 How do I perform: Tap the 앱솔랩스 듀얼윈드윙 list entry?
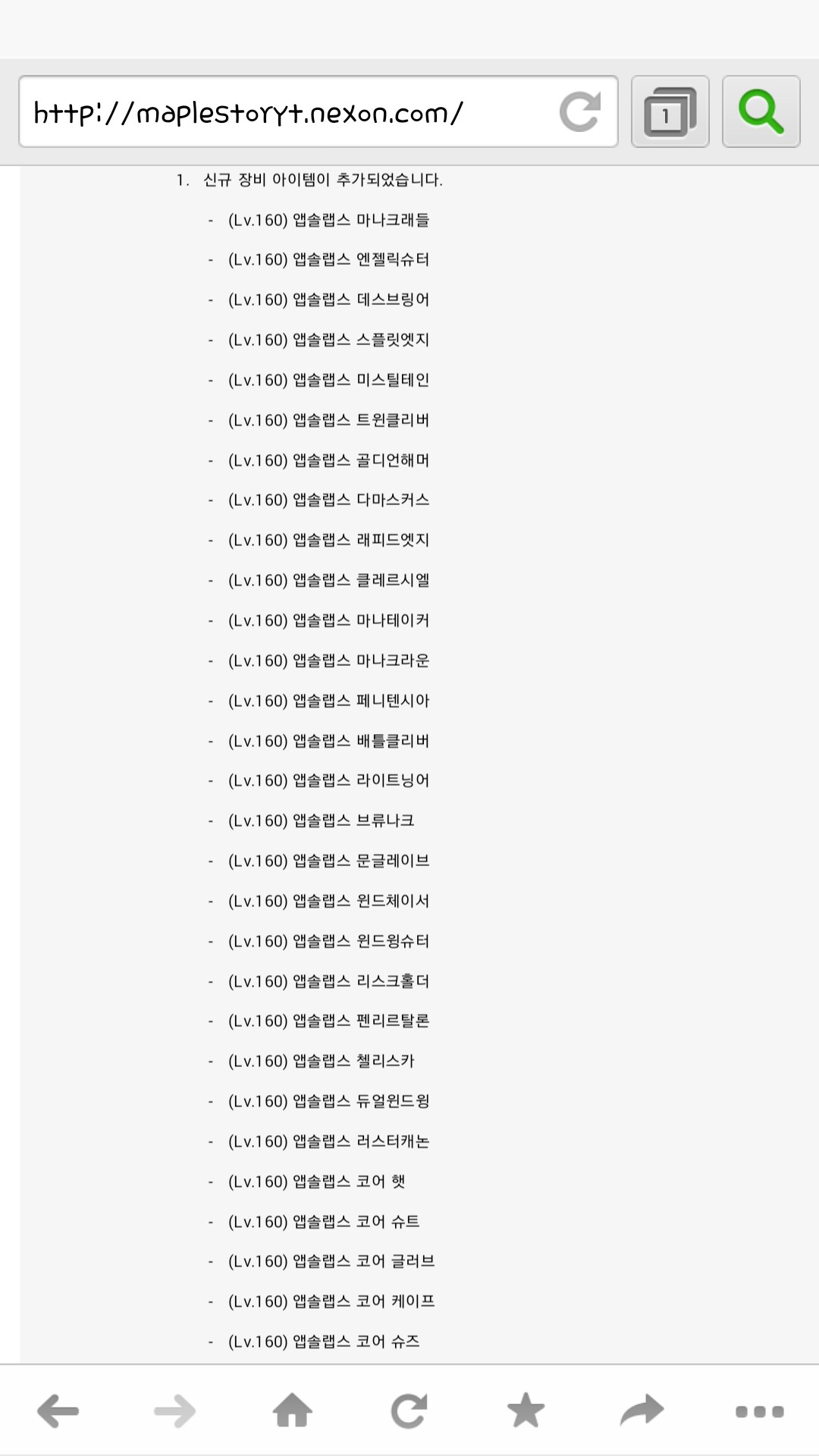(x=328, y=1101)
